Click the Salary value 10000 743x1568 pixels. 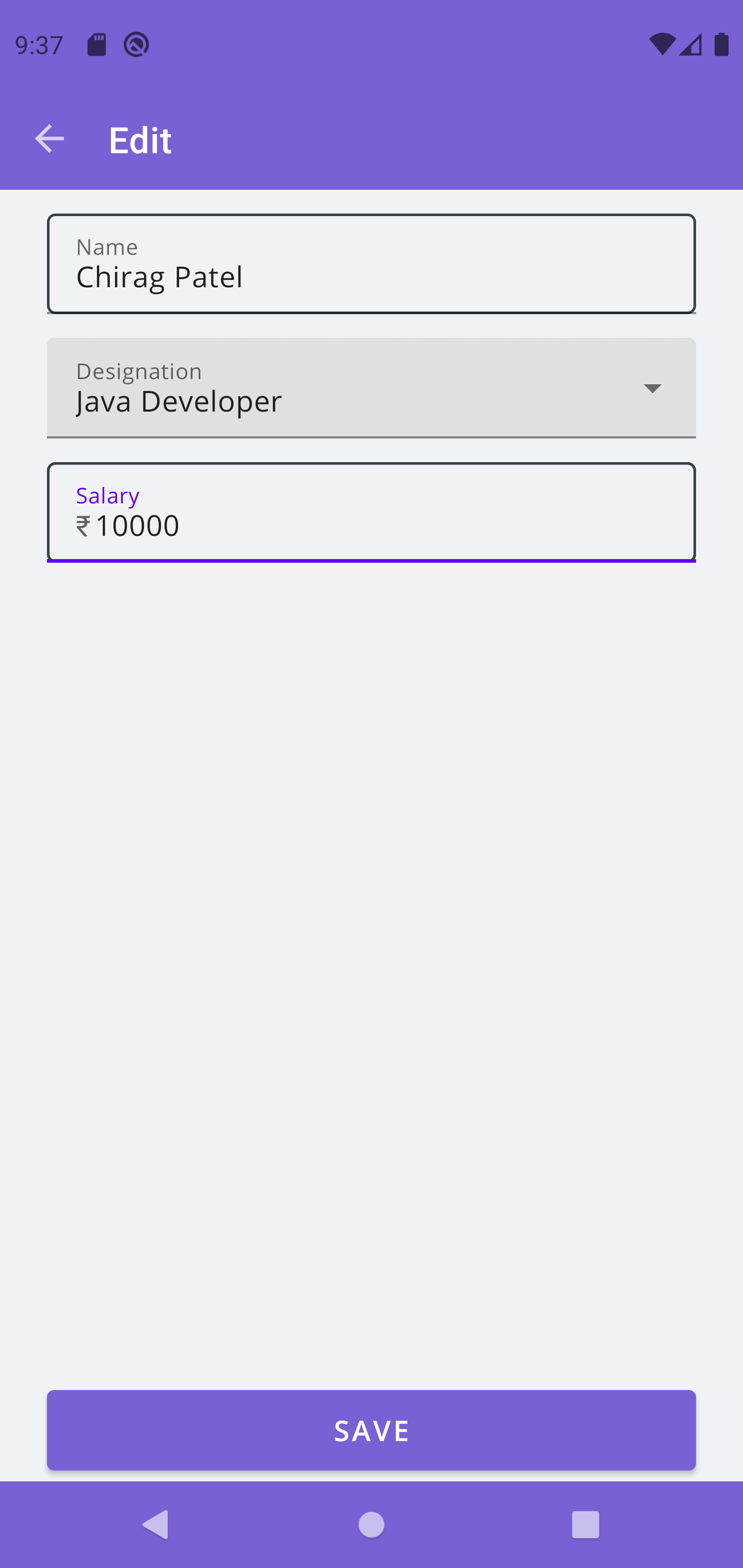tap(138, 525)
